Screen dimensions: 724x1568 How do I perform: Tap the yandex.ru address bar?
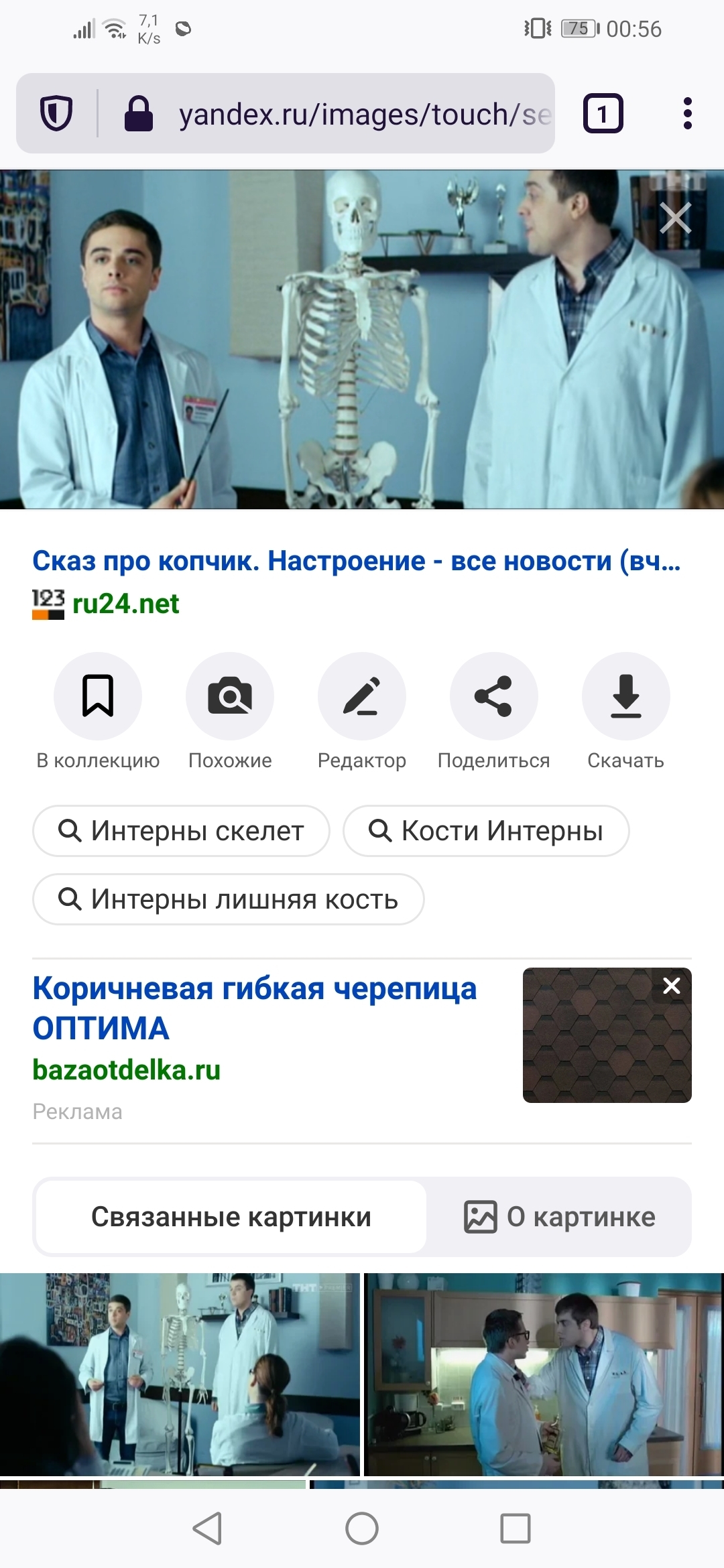click(362, 115)
